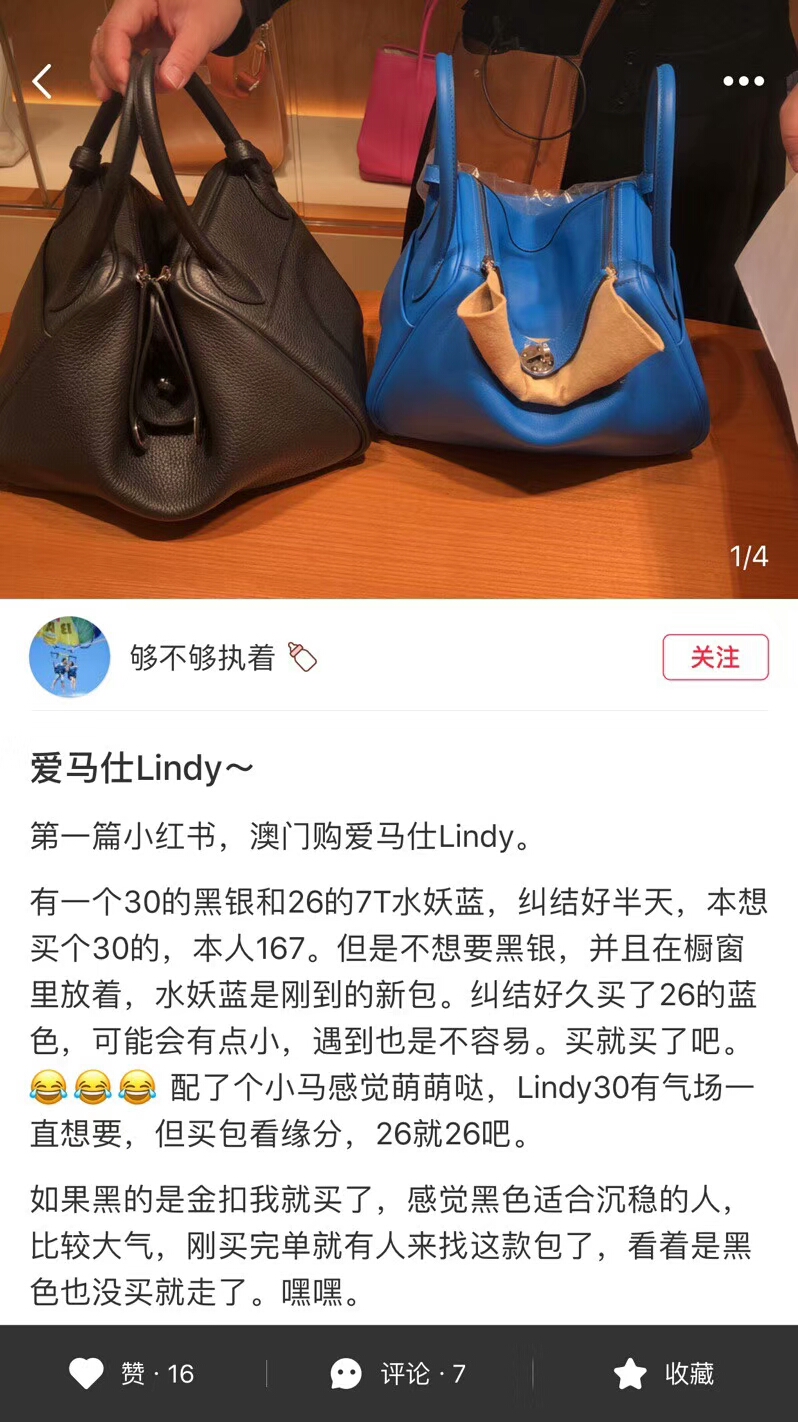The image size is (798, 1422).
Task: Open the author's profile avatar
Action: [69, 657]
